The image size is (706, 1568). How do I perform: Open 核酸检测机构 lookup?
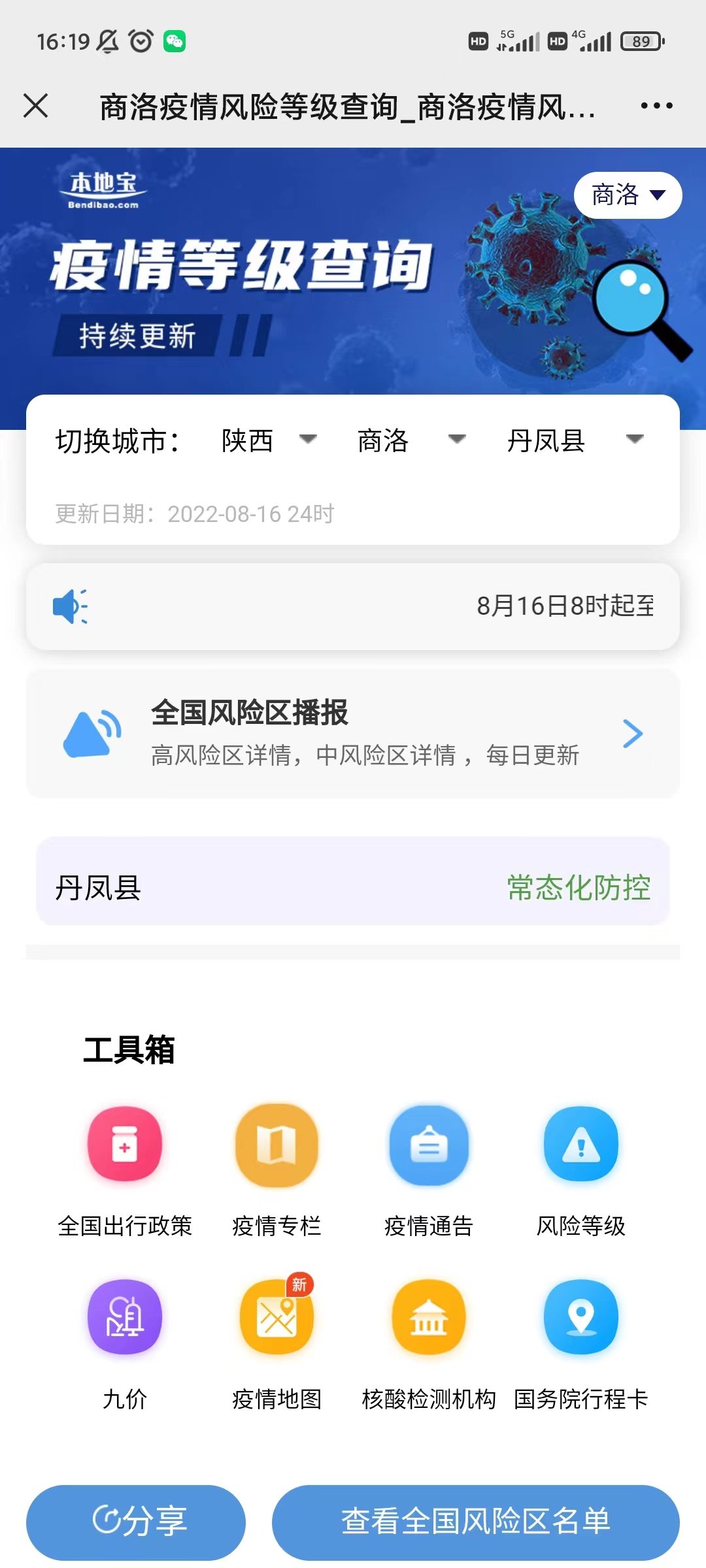(429, 1317)
